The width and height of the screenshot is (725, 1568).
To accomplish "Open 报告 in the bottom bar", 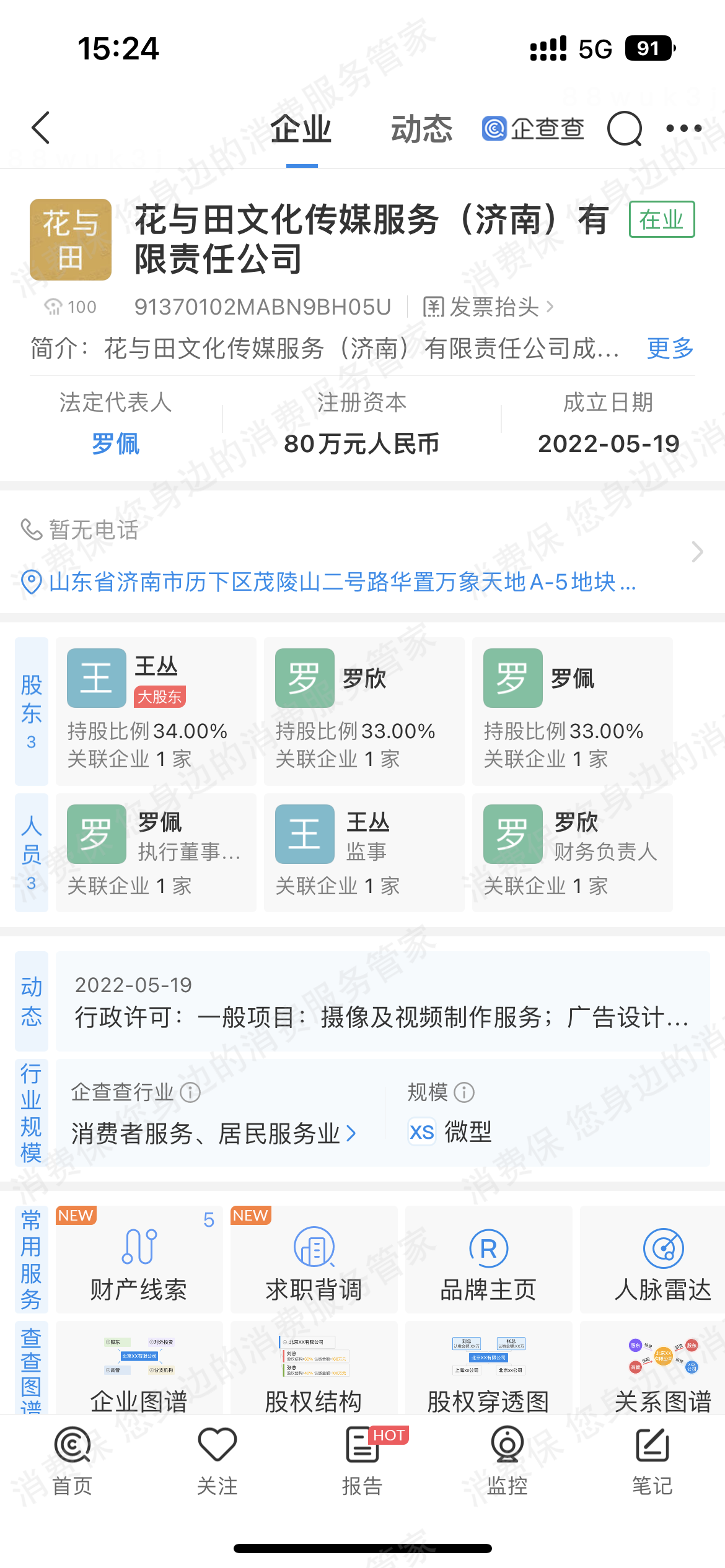I will click(x=362, y=1460).
